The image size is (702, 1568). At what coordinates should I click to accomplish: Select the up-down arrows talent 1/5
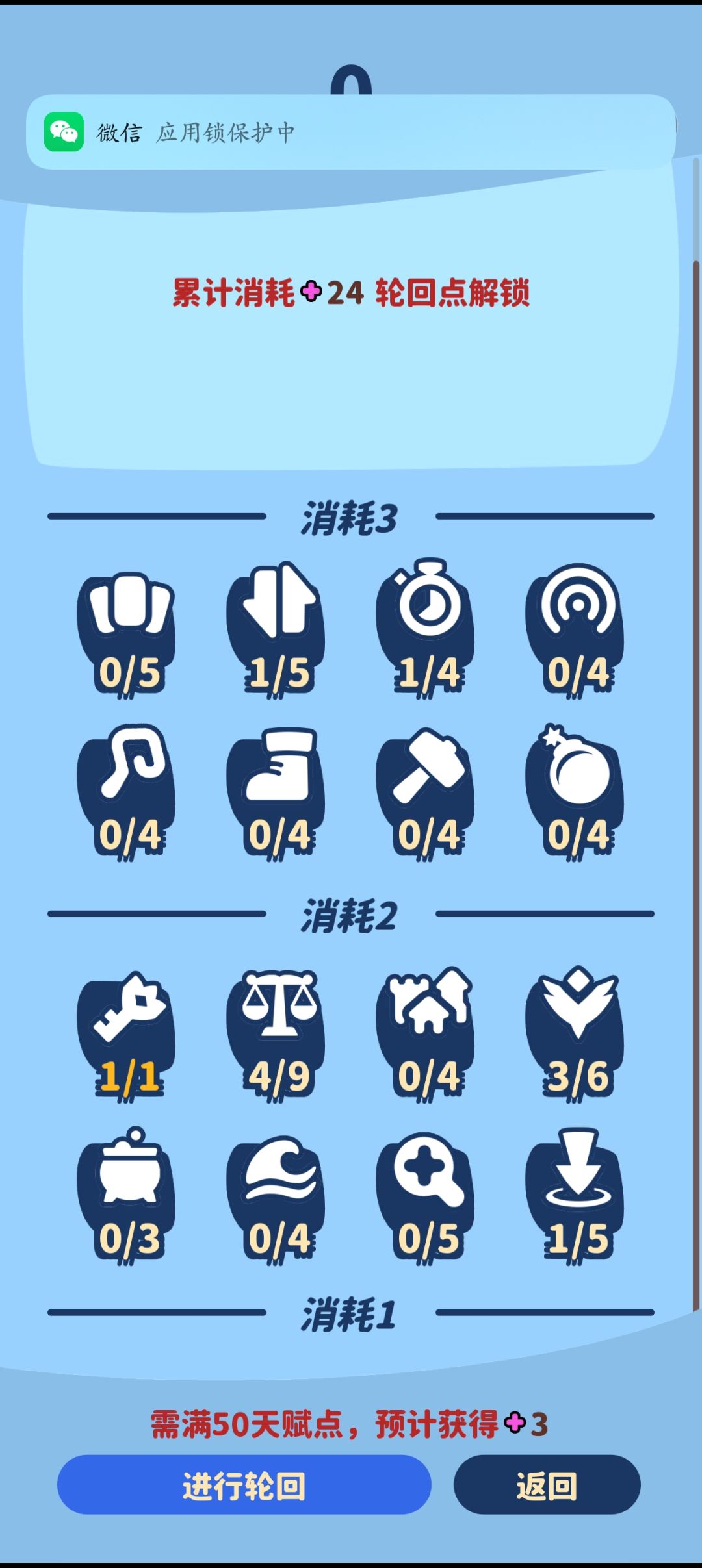coord(278,628)
